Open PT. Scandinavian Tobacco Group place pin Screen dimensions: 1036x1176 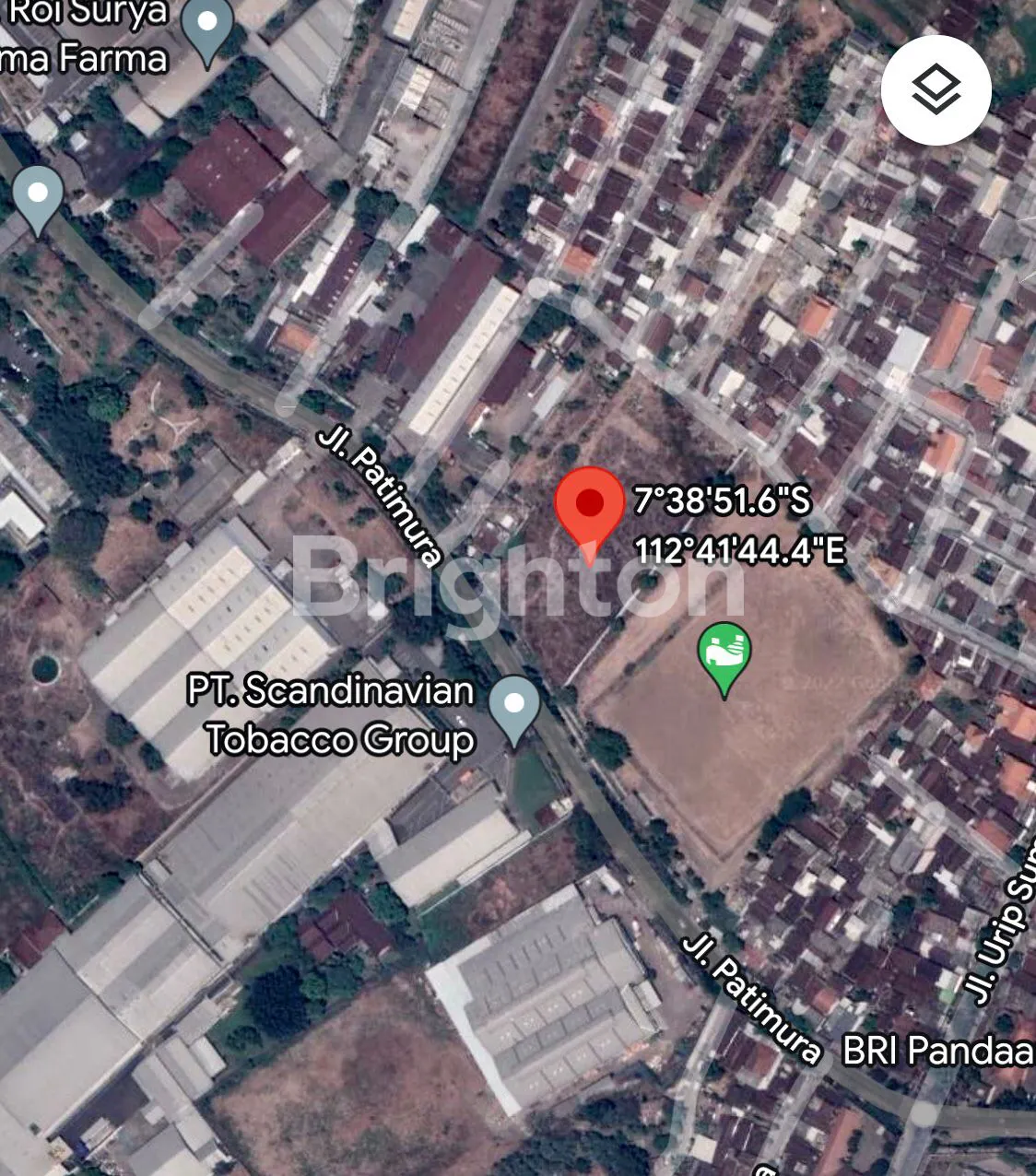[x=514, y=708]
